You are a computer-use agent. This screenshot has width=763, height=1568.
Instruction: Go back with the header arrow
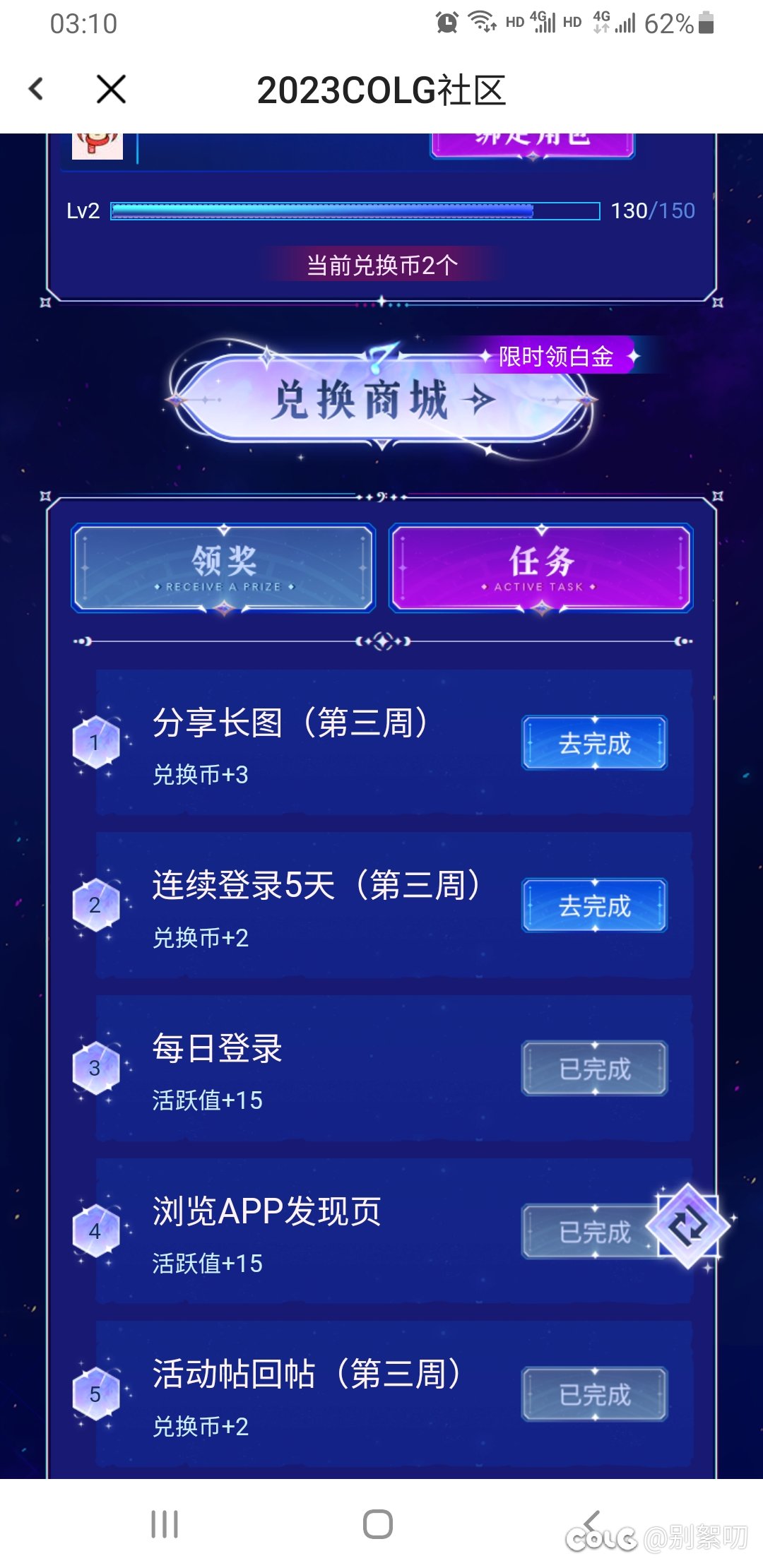(36, 89)
